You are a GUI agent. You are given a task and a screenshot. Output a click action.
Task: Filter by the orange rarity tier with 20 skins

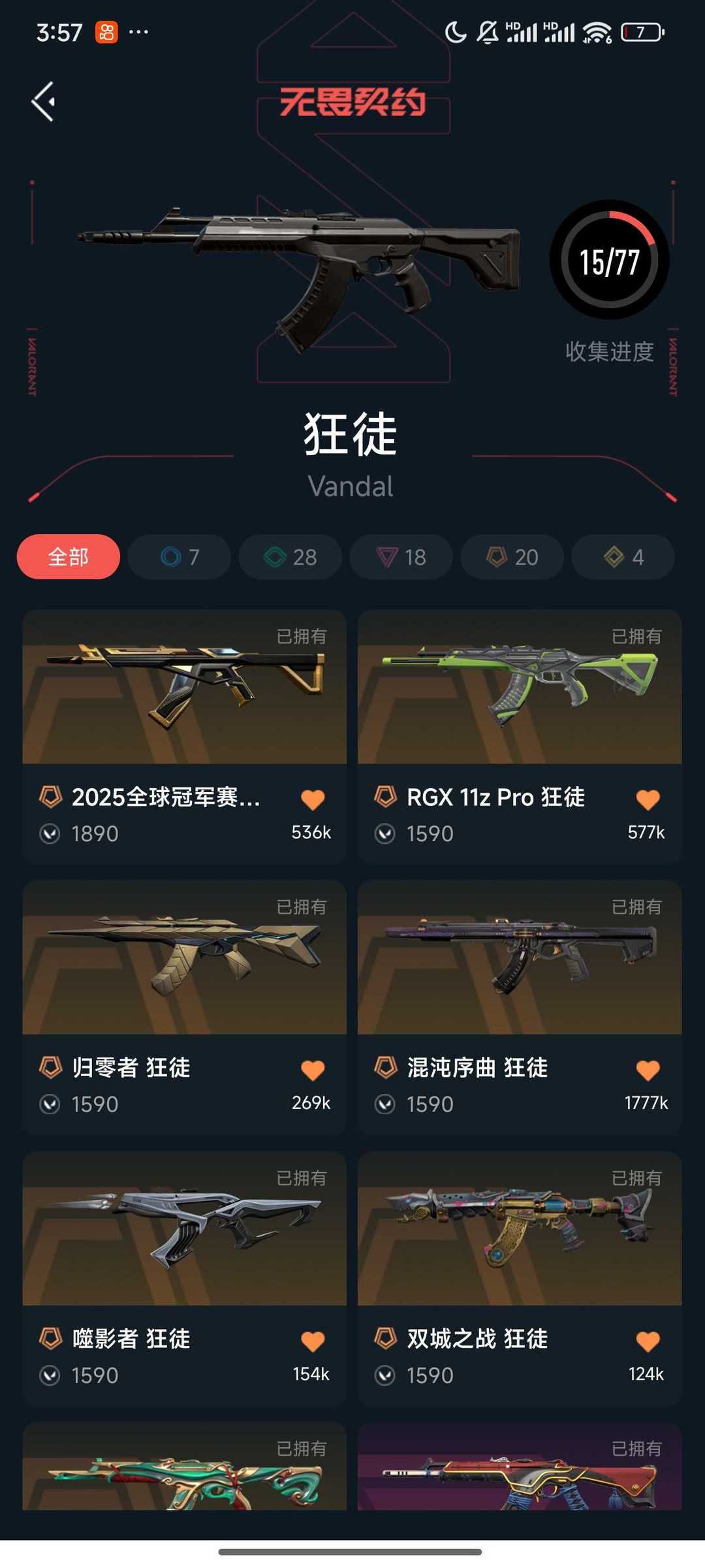[x=512, y=556]
